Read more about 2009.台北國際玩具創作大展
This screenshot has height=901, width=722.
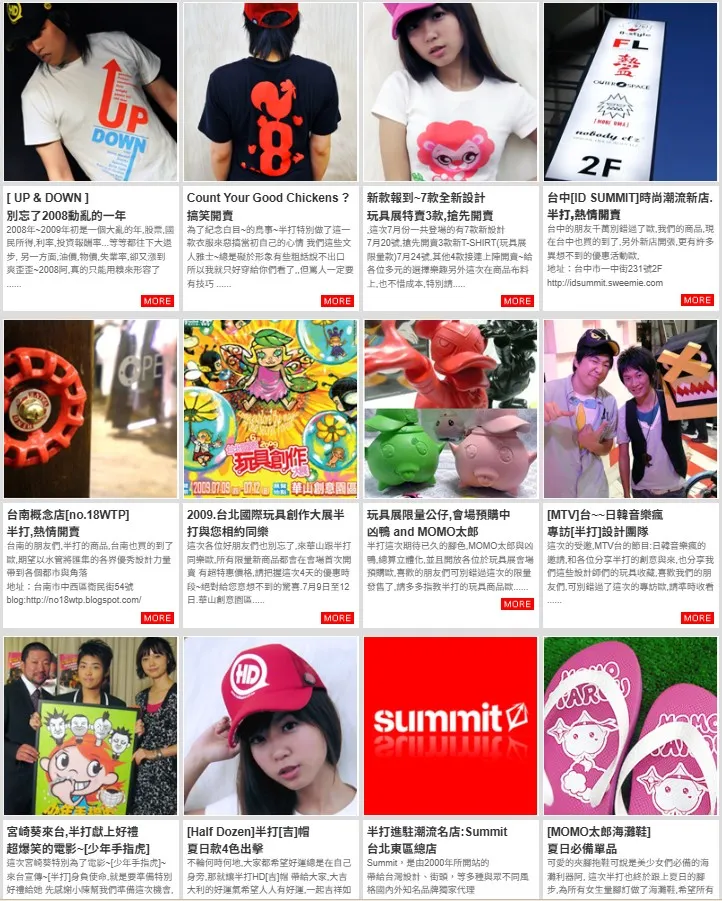pyautogui.click(x=337, y=618)
